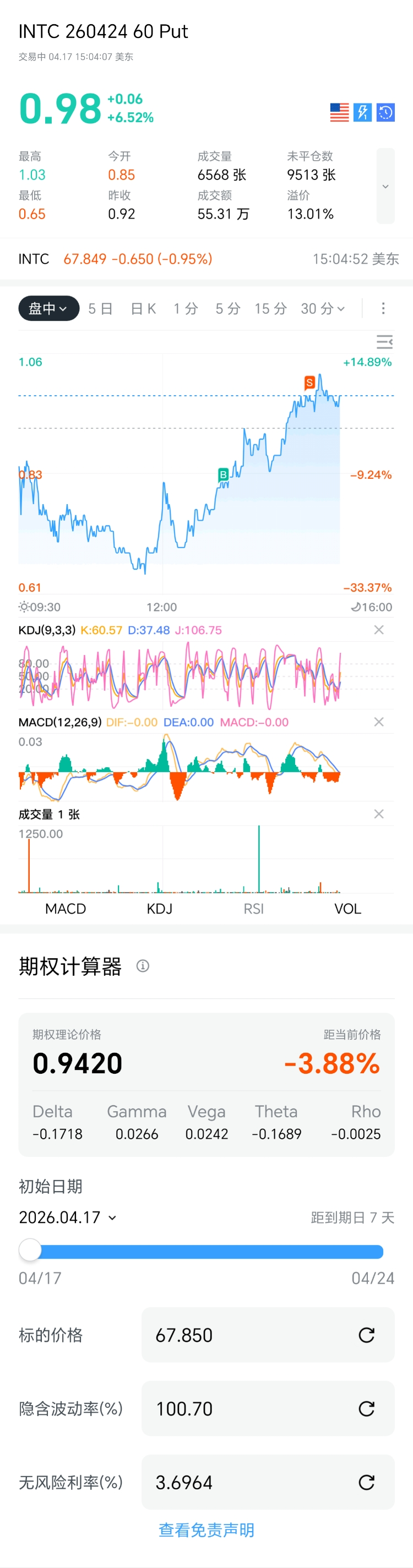The width and height of the screenshot is (413, 1568).
Task: Select the RSI indicator tab
Action: (x=253, y=909)
